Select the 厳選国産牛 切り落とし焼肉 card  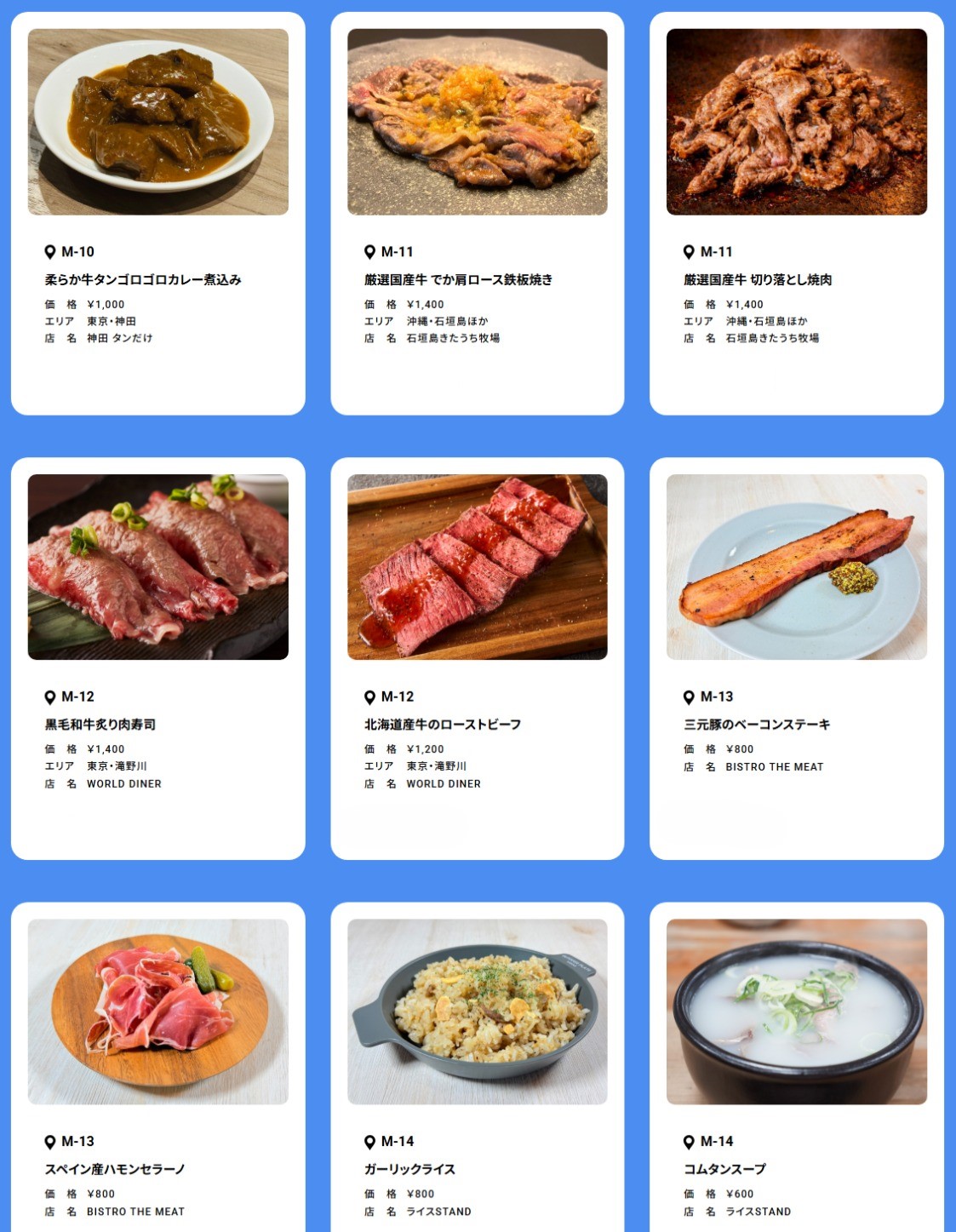(796, 213)
